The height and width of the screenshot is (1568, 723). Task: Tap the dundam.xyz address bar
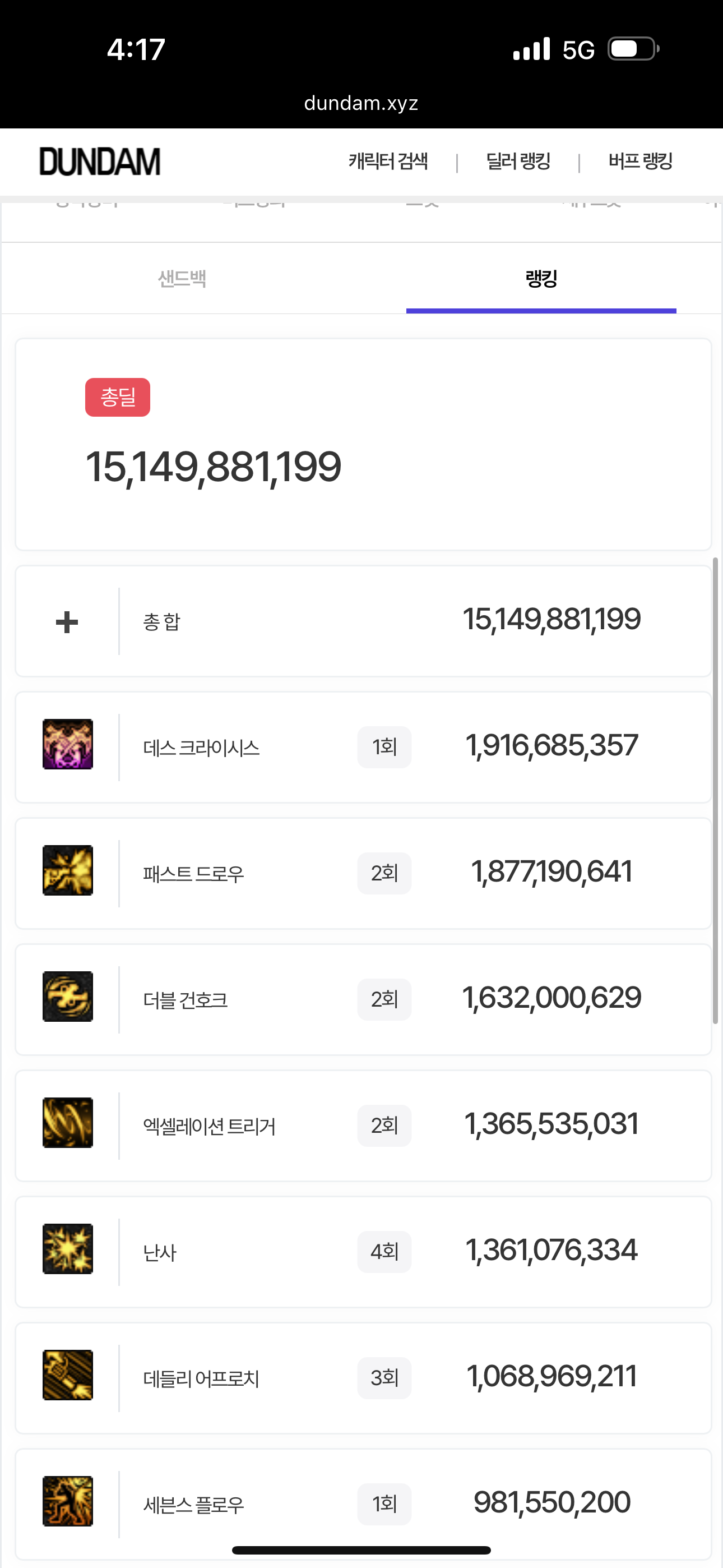point(361,103)
